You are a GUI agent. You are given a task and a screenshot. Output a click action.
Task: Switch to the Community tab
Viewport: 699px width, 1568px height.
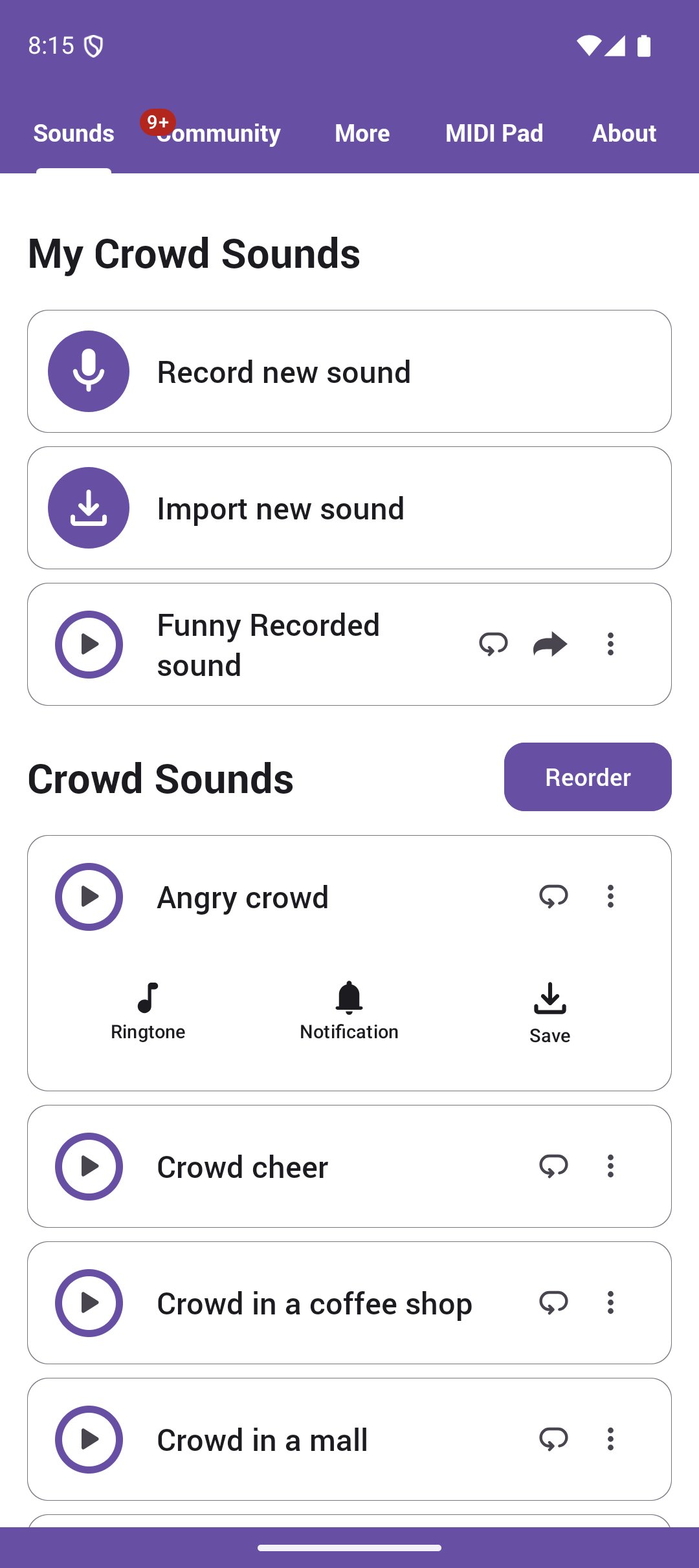[219, 133]
